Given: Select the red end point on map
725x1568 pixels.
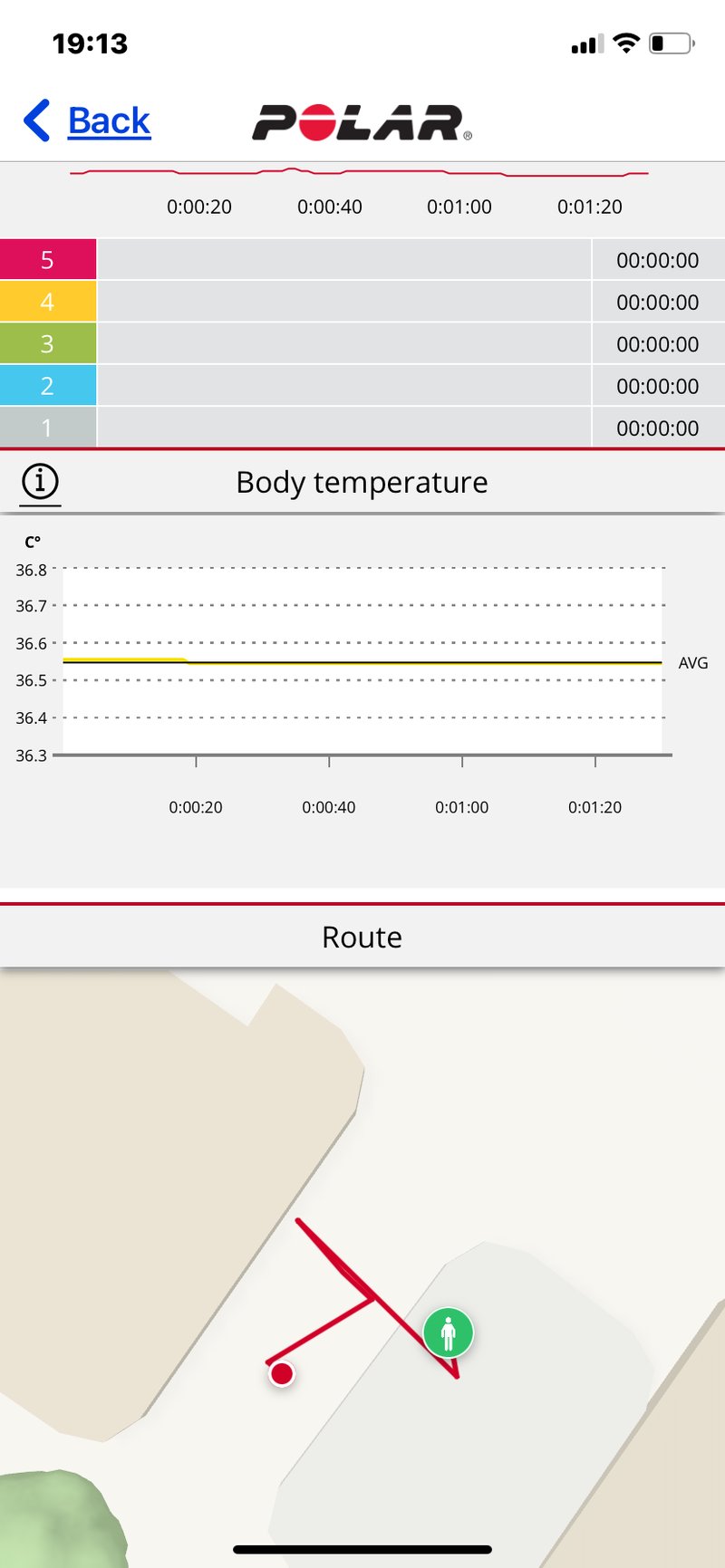Looking at the screenshot, I should click(x=282, y=1373).
